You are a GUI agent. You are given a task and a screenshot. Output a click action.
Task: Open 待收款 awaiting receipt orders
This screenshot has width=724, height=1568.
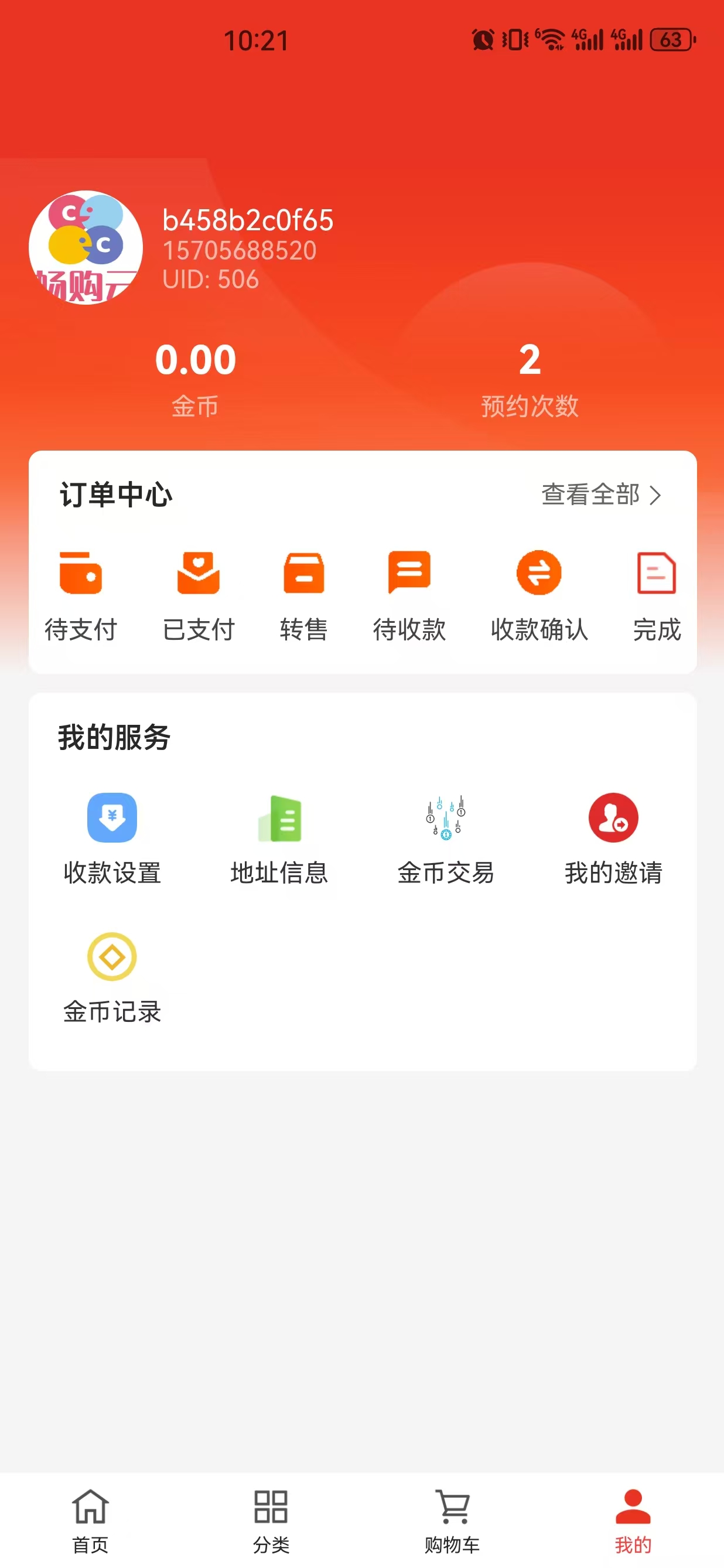409,595
